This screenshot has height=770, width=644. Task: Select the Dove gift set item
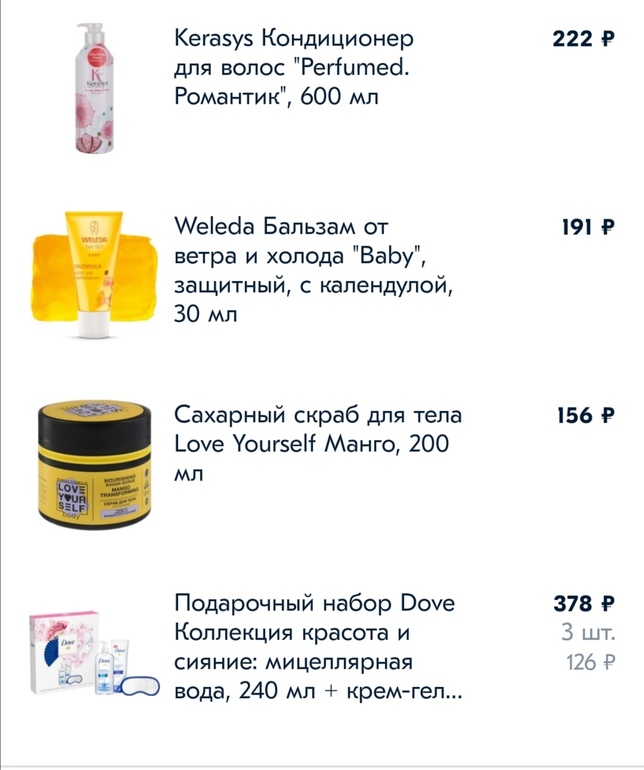pyautogui.click(x=318, y=647)
